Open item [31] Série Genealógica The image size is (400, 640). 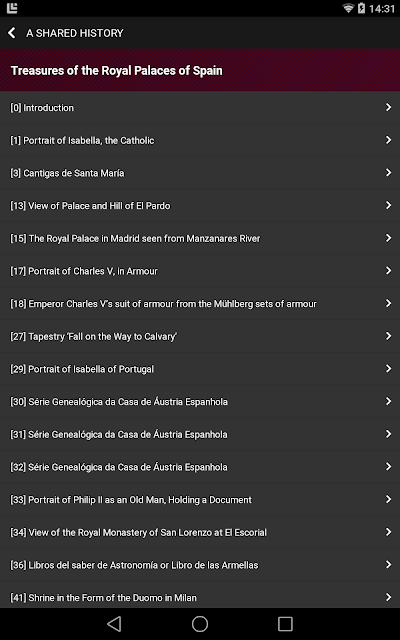(200, 434)
